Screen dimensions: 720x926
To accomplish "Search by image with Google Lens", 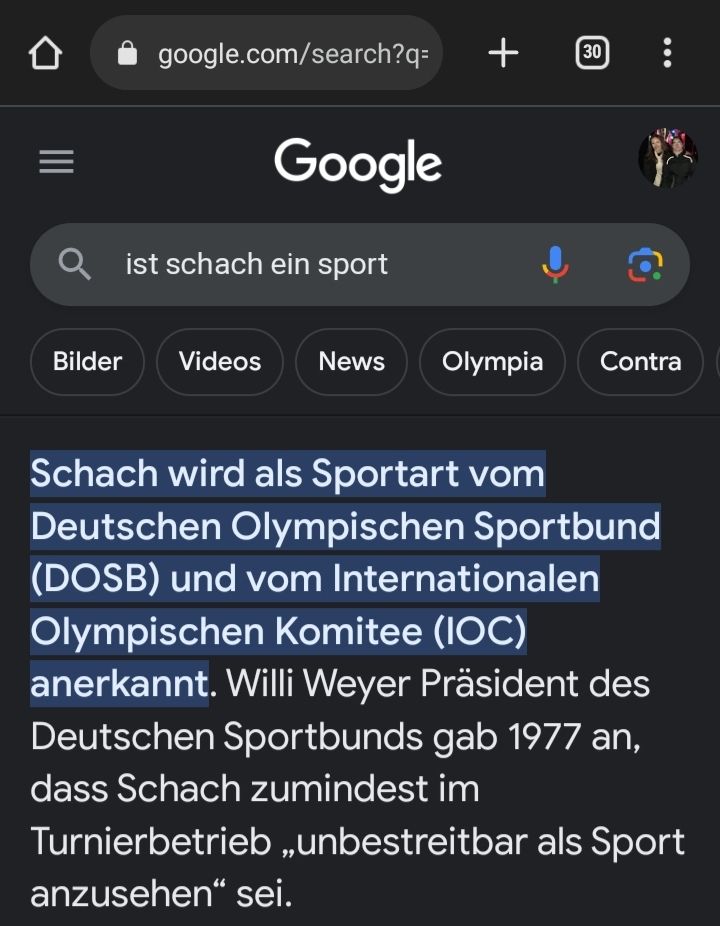I will coord(645,265).
